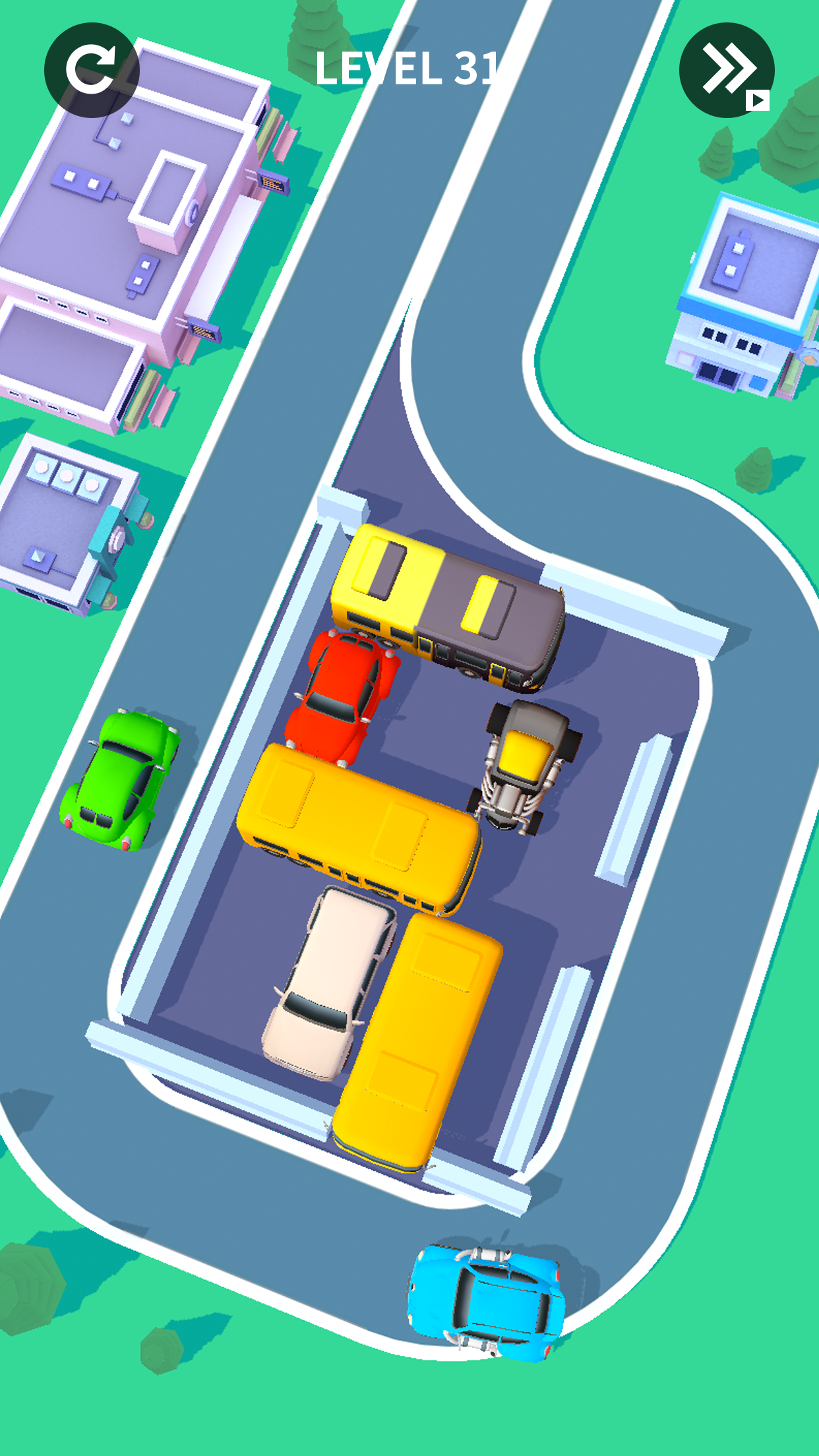
Task: Tap the white SUV
Action: [x=328, y=984]
